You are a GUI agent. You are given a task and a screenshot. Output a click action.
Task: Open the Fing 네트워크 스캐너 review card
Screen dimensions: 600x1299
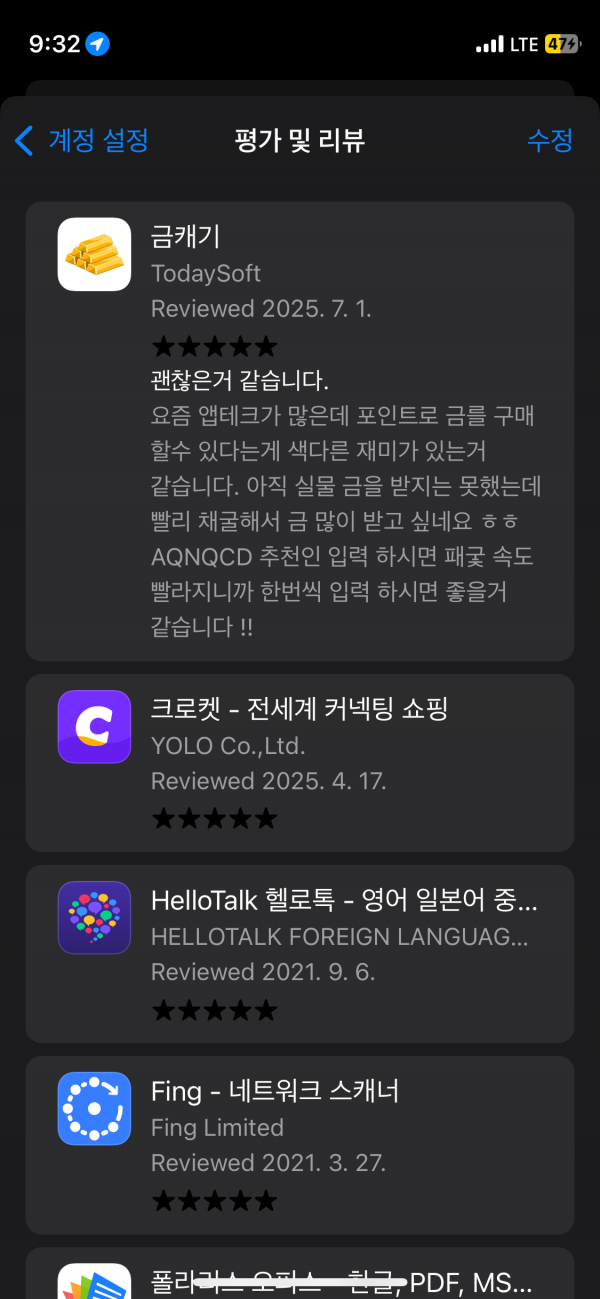coord(300,1145)
